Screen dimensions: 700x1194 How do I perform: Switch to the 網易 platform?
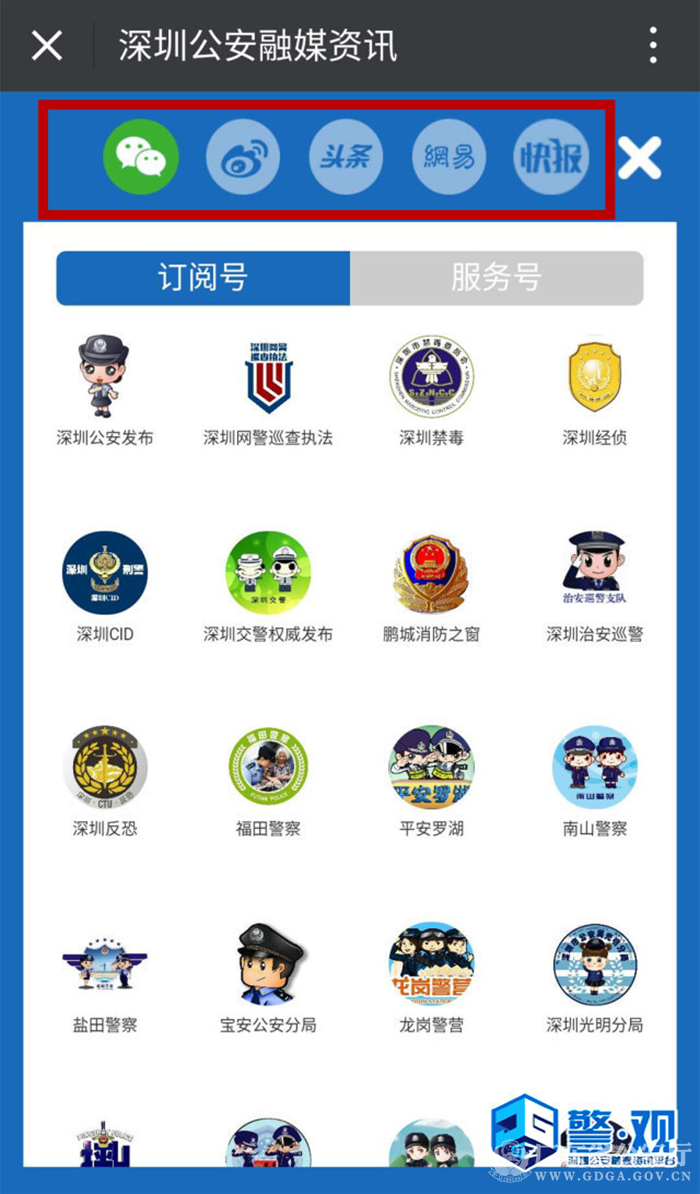click(x=449, y=157)
